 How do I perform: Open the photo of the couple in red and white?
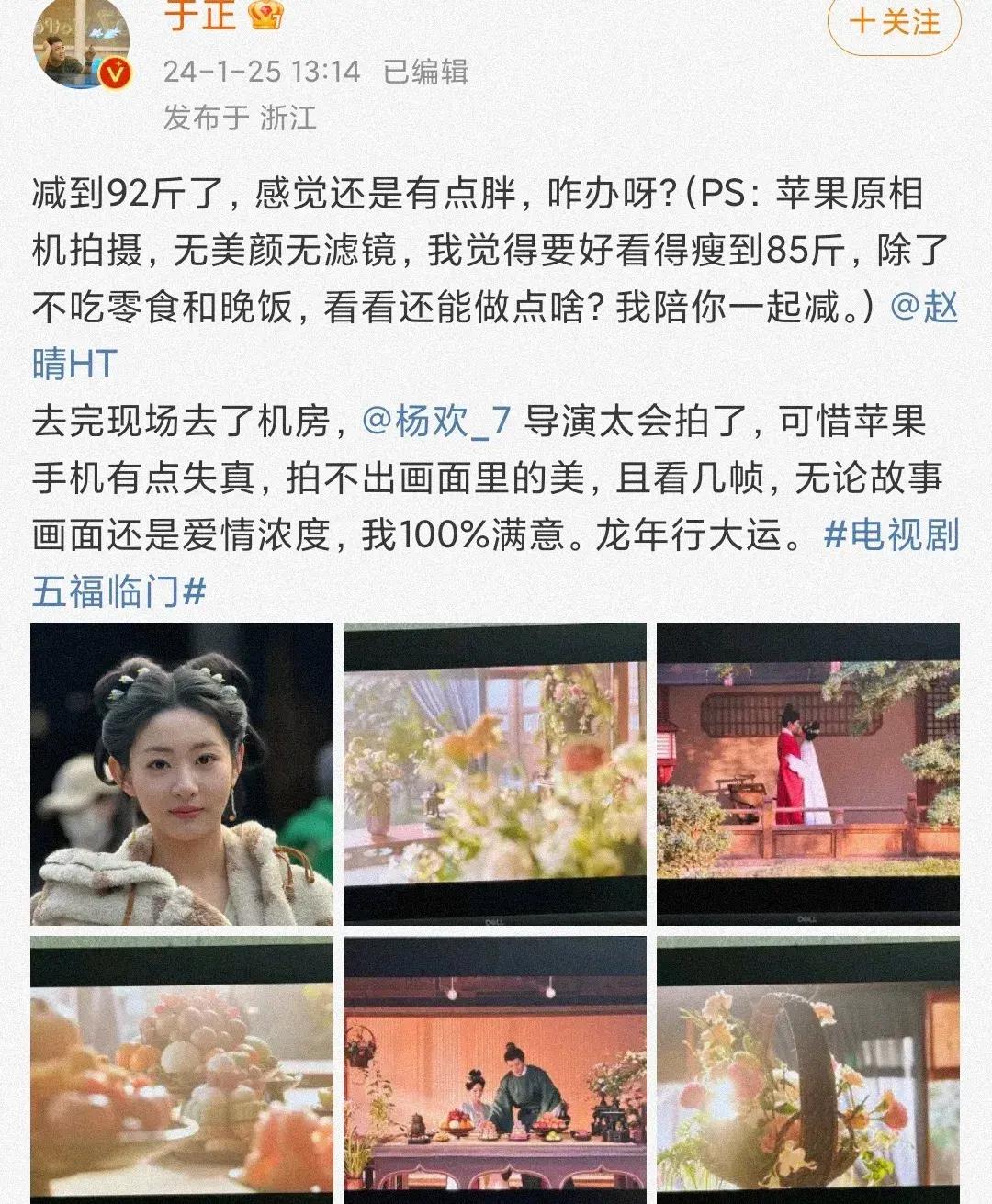(807, 773)
